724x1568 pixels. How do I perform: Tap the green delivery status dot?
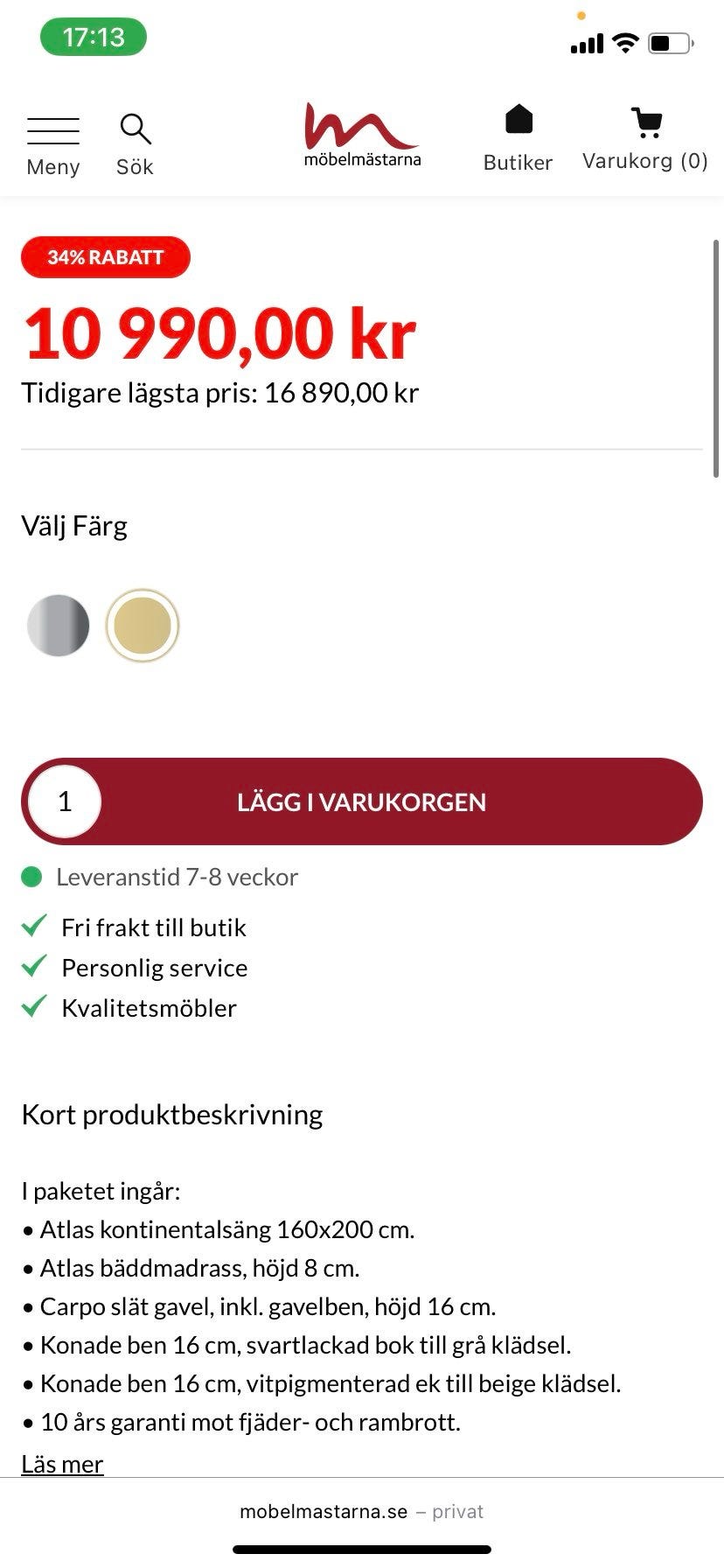(x=32, y=877)
